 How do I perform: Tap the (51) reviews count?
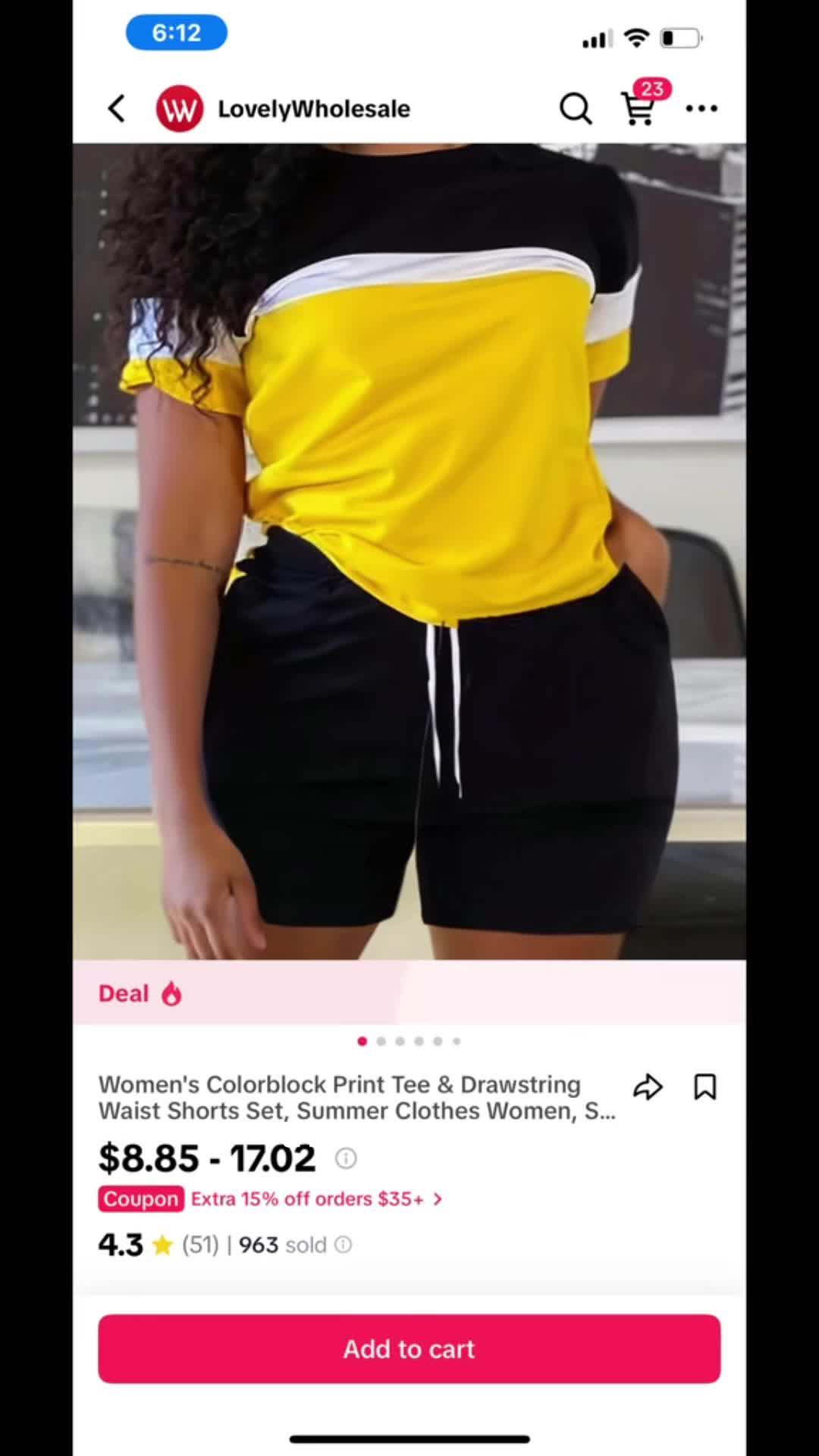pos(200,1244)
